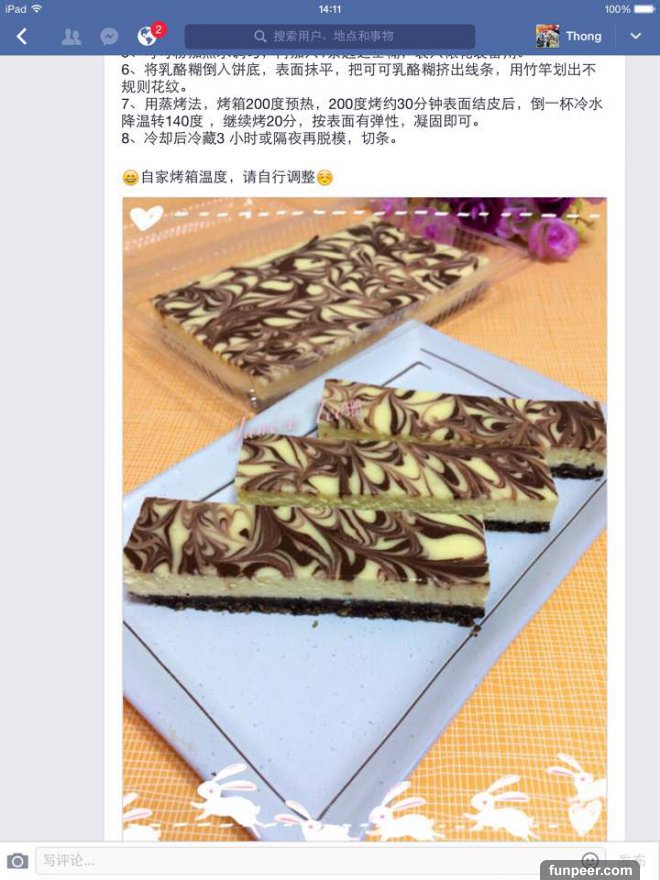Tap the search field for users and places

(330, 36)
